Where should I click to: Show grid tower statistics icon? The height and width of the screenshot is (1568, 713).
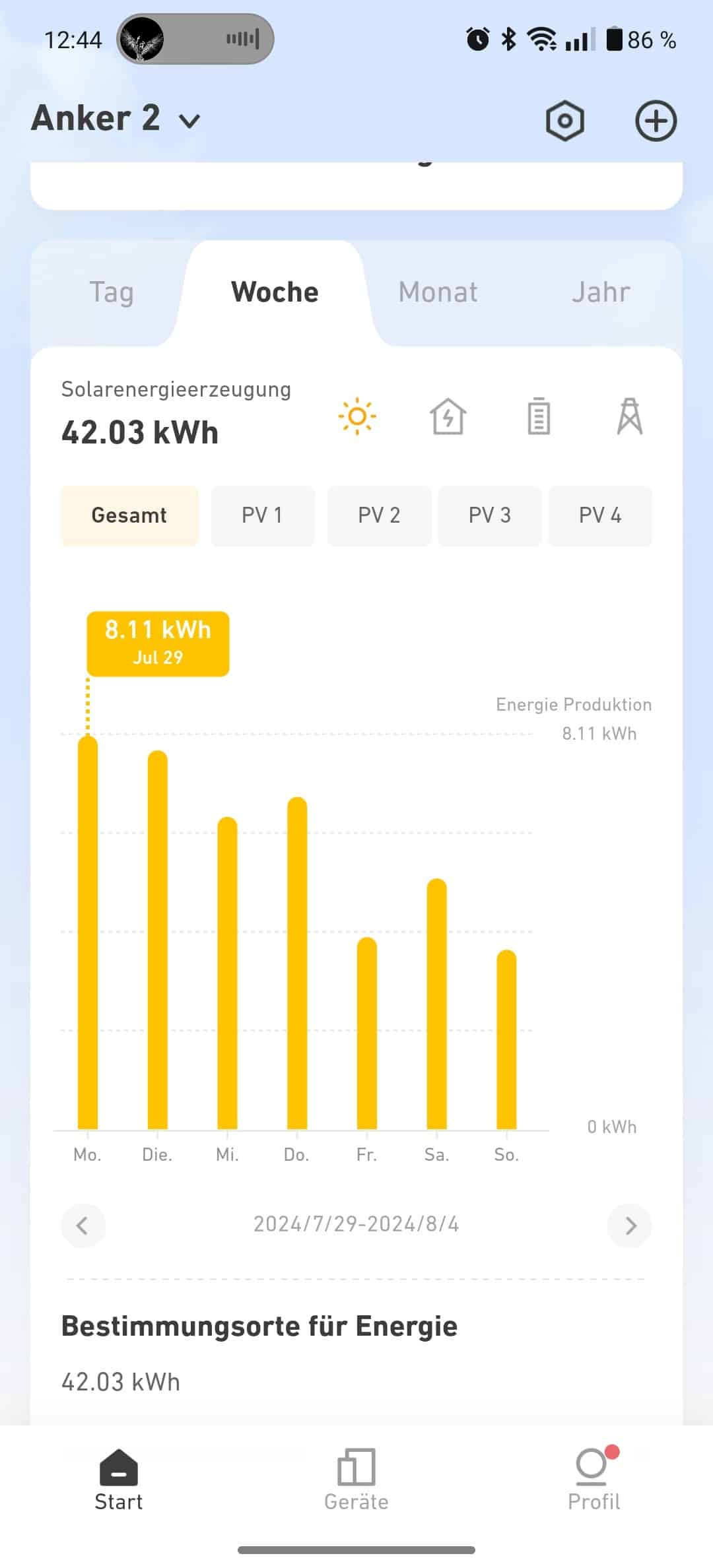click(630, 416)
